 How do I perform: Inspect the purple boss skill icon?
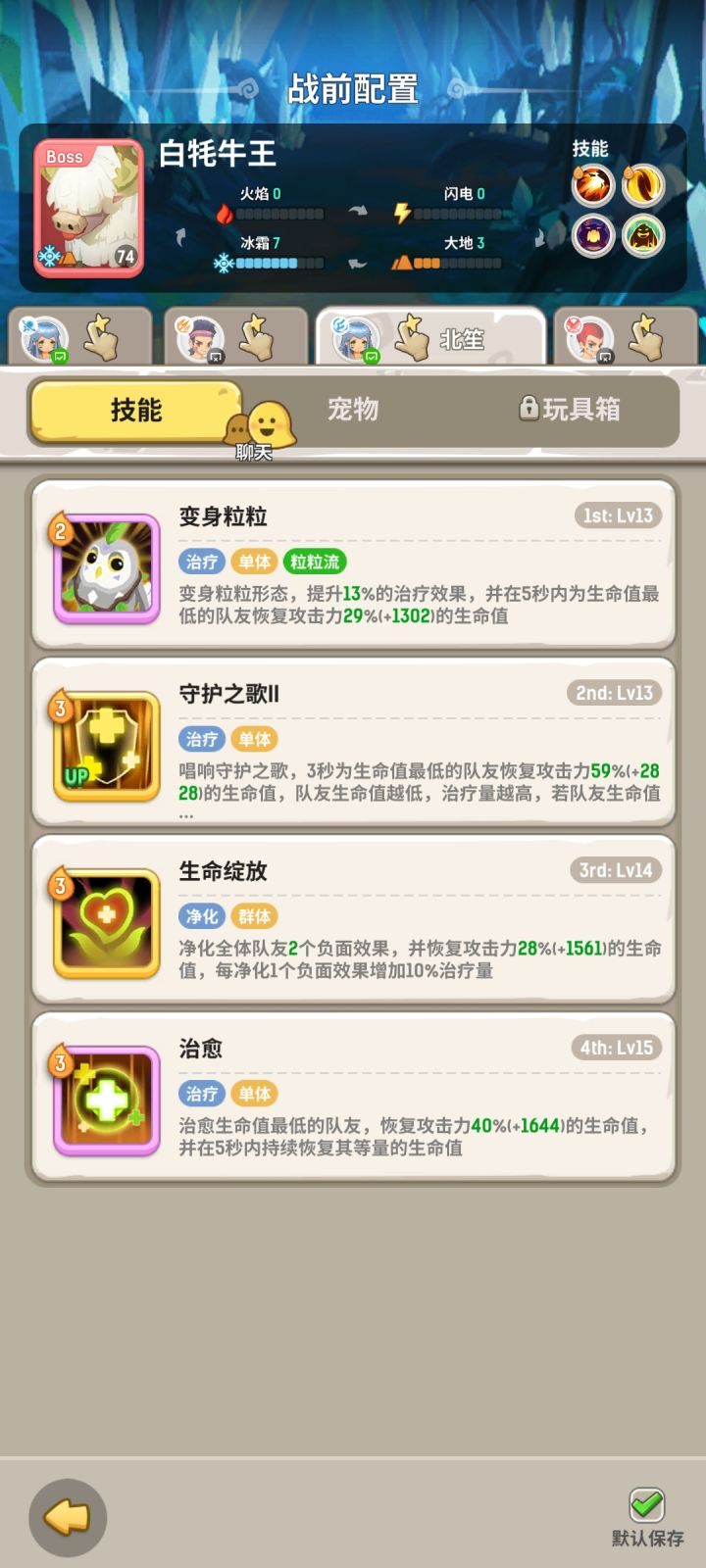pyautogui.click(x=594, y=235)
